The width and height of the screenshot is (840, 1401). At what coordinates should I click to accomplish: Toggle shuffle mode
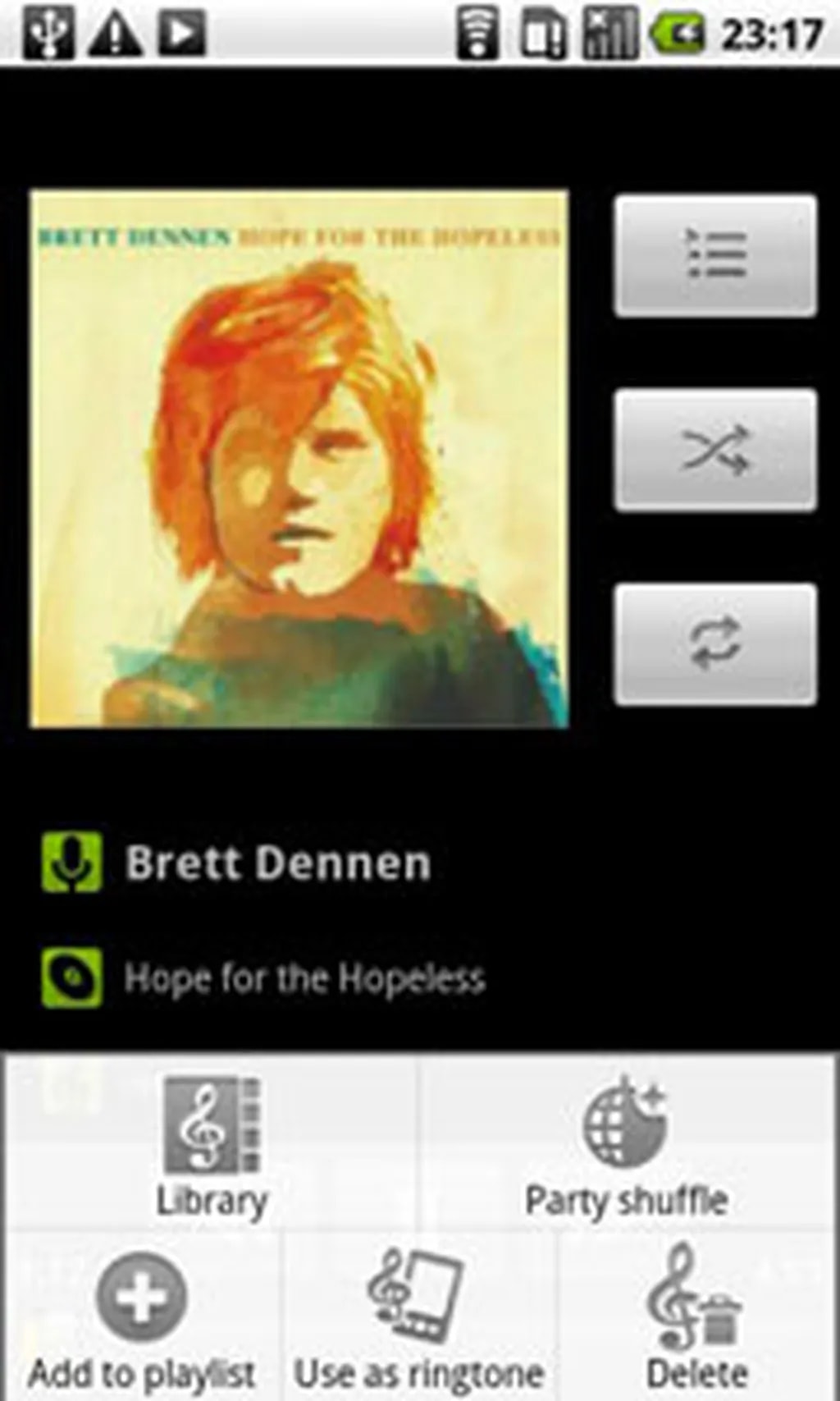(x=715, y=451)
